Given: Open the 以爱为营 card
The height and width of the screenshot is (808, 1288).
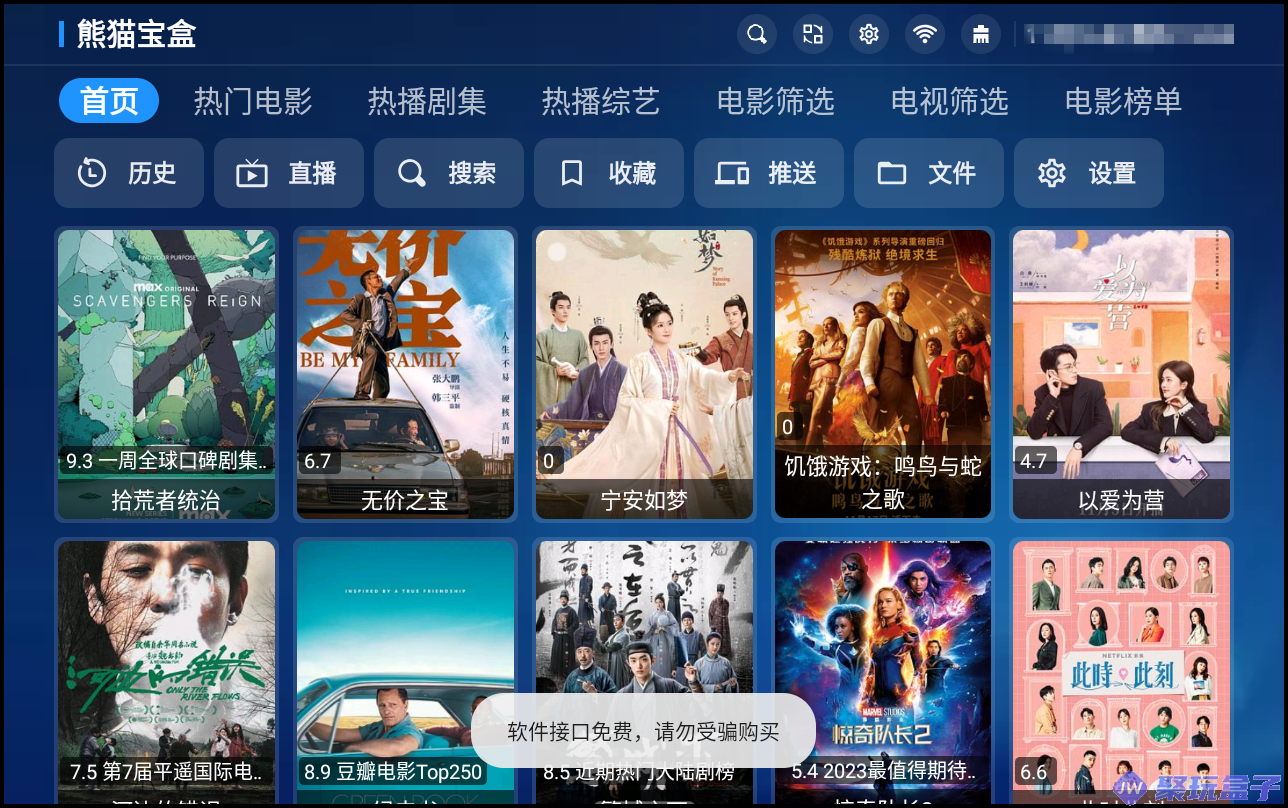Looking at the screenshot, I should [1121, 374].
